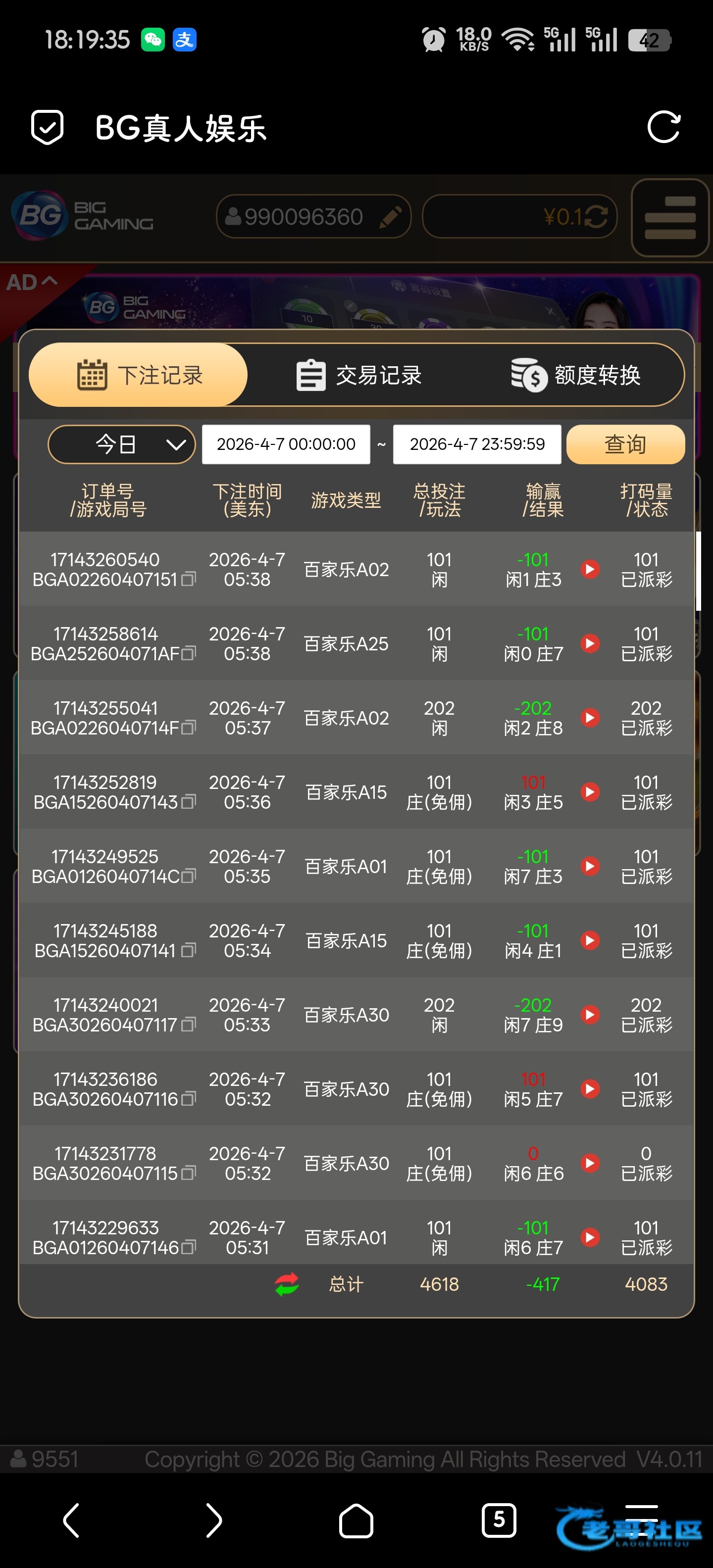Viewport: 713px width, 1568px height.
Task: Select the 下注记录 tab
Action: tap(138, 375)
